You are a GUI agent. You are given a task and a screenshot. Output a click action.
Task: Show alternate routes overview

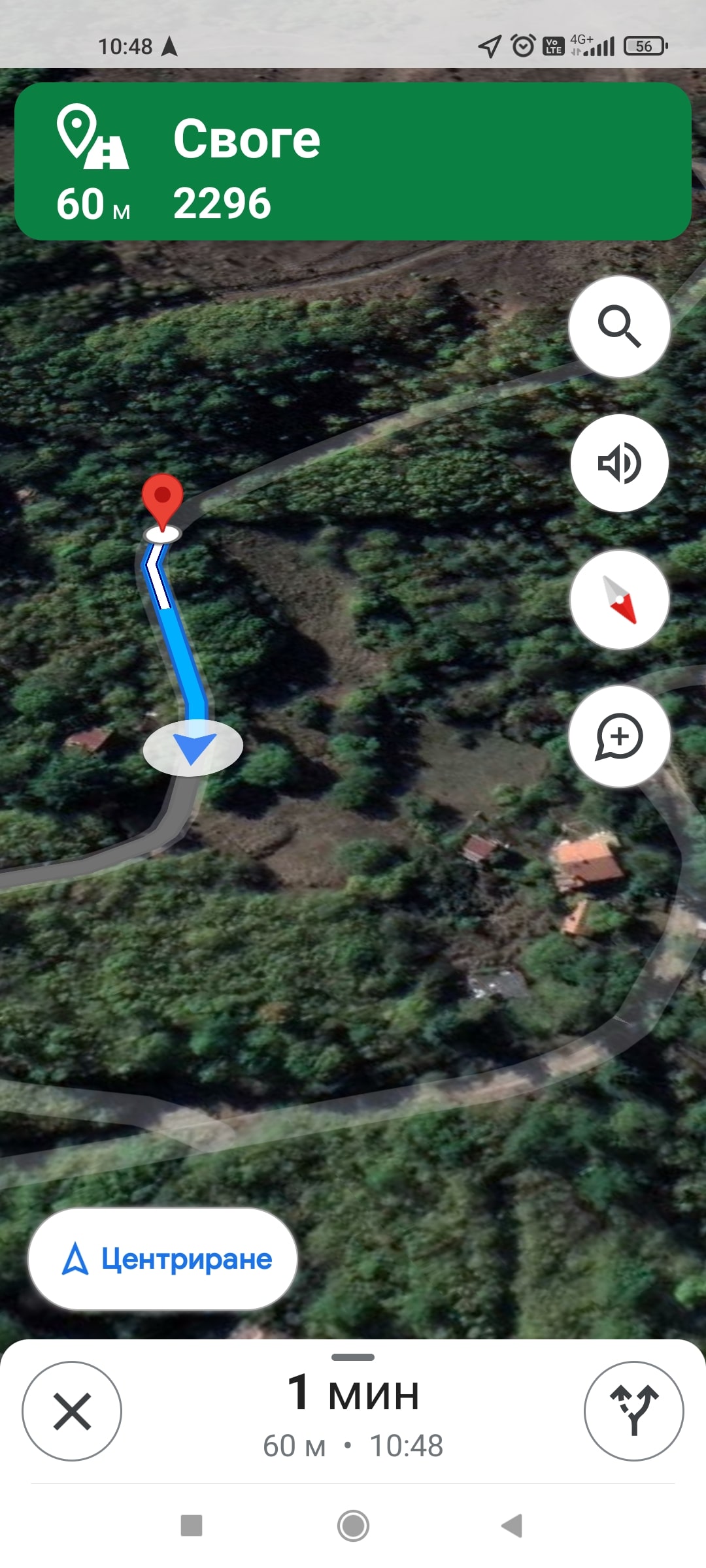pos(633,1411)
